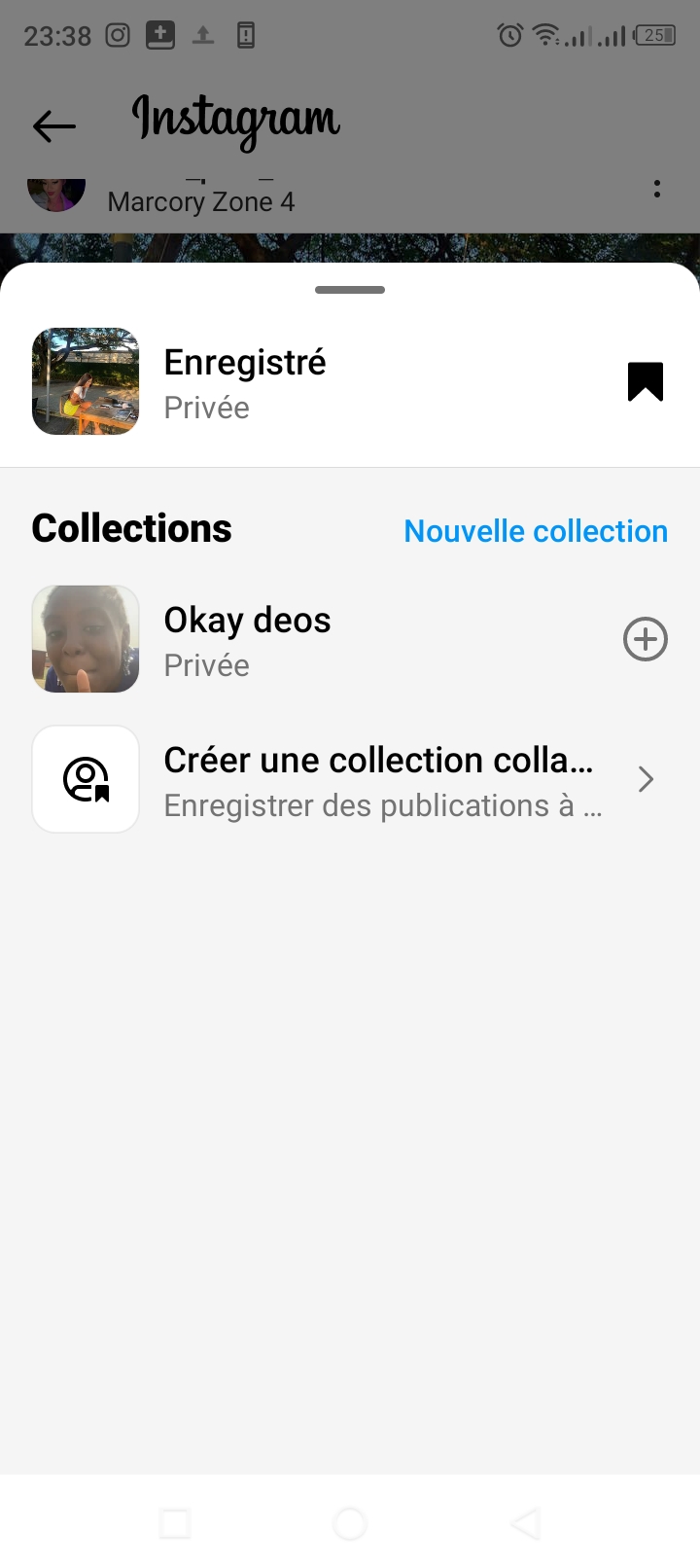Tap the filled bookmark icon to unsave

(645, 381)
